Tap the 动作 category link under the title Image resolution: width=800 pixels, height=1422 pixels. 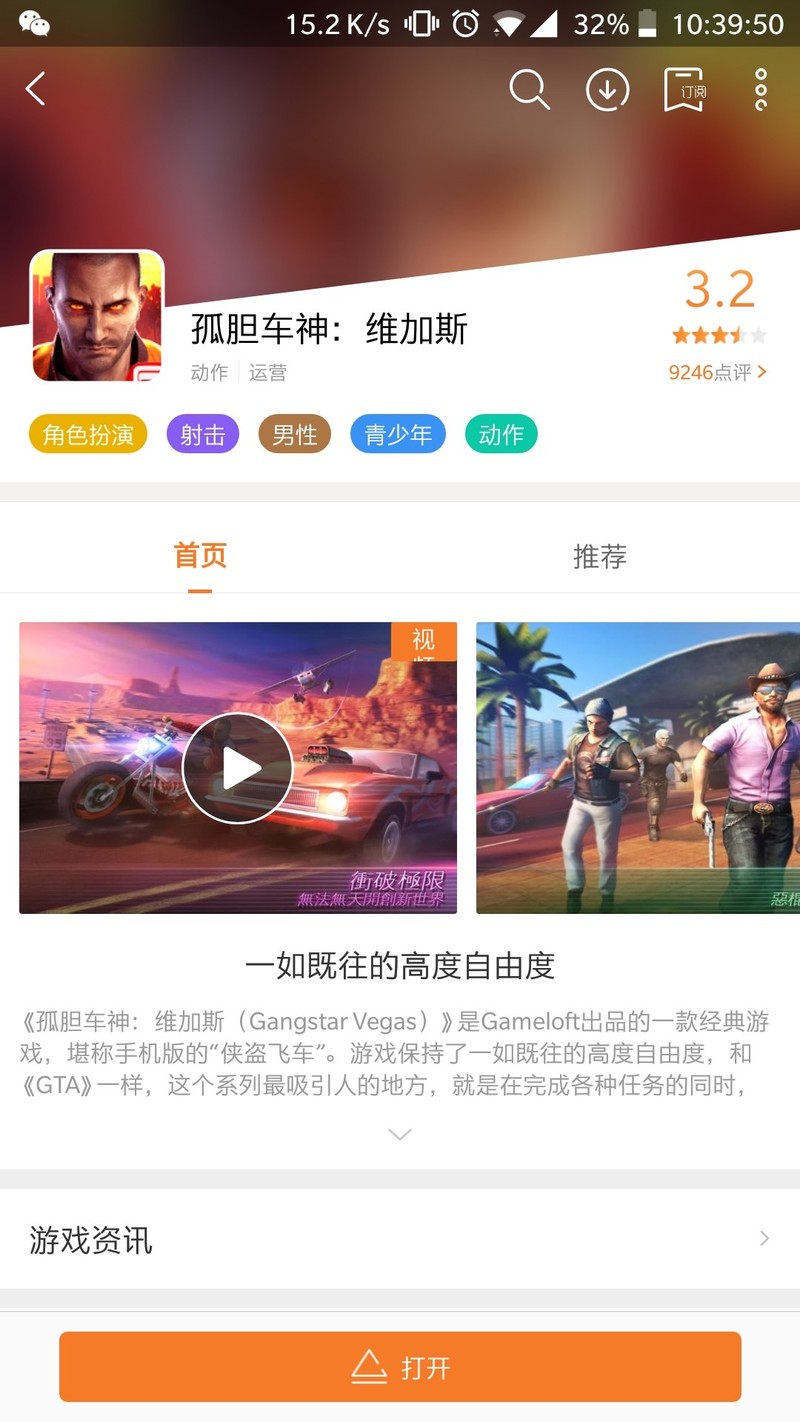click(x=208, y=372)
